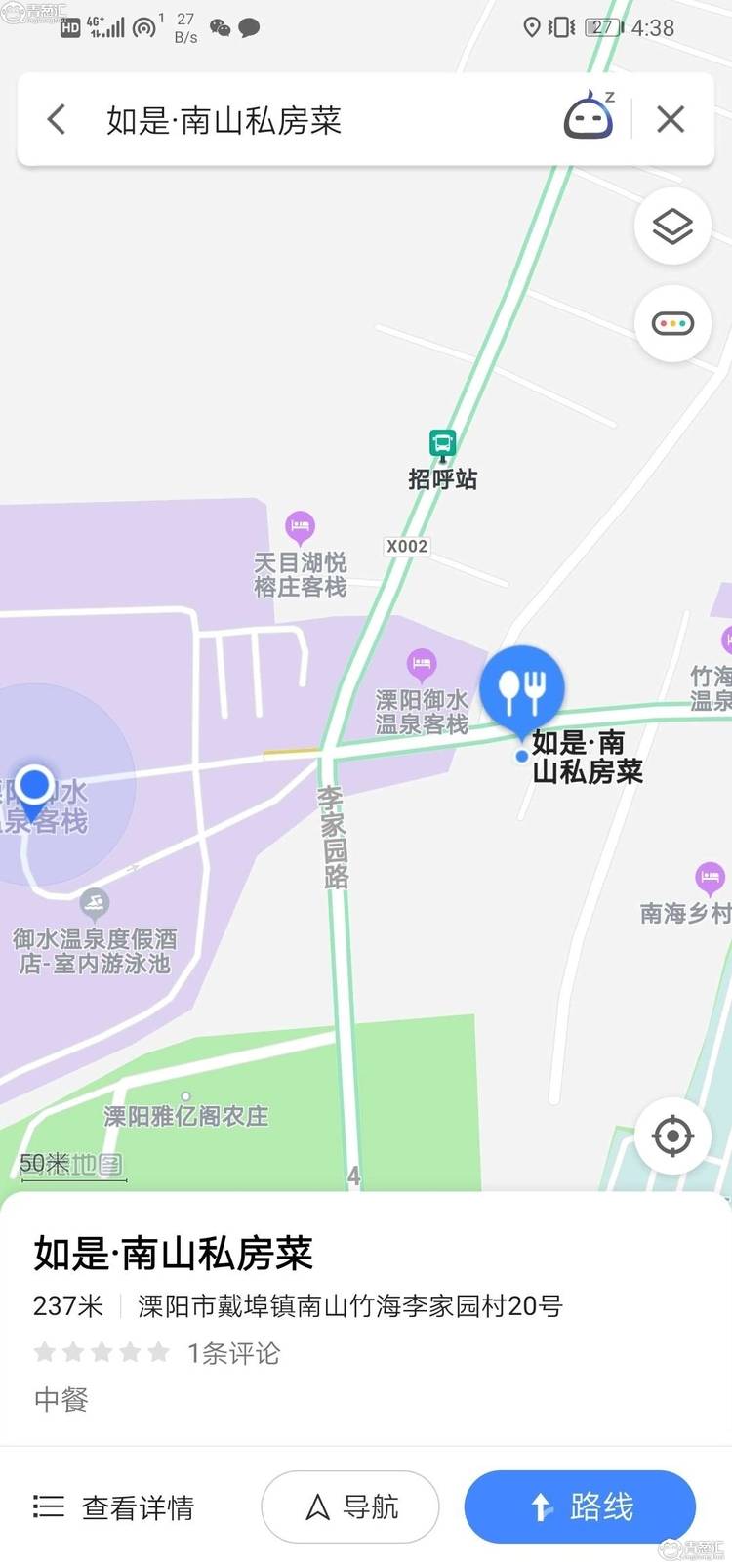Select the 招呼站 bus stop marker

442,445
